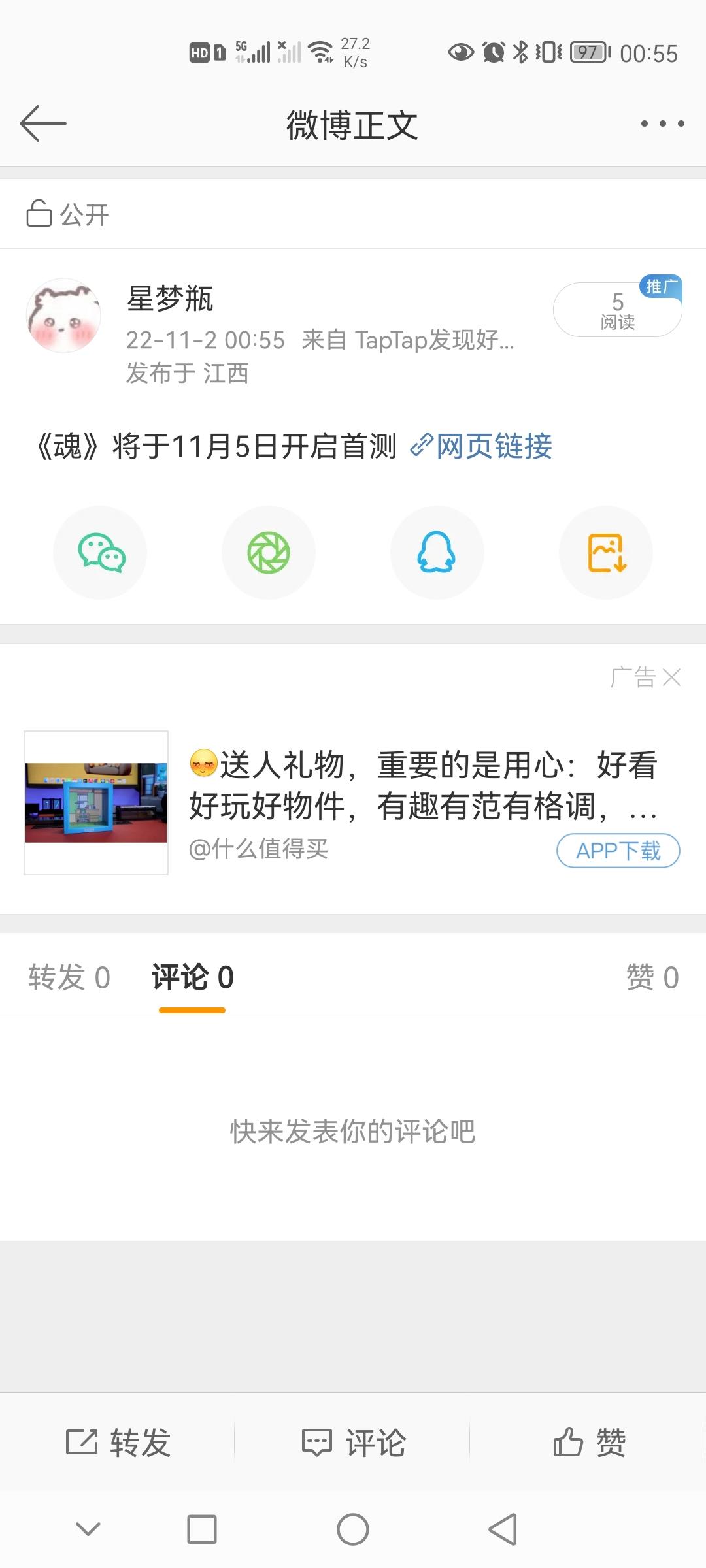706x1568 pixels.
Task: Open 星梦瓶's profile avatar
Action: pos(63,316)
